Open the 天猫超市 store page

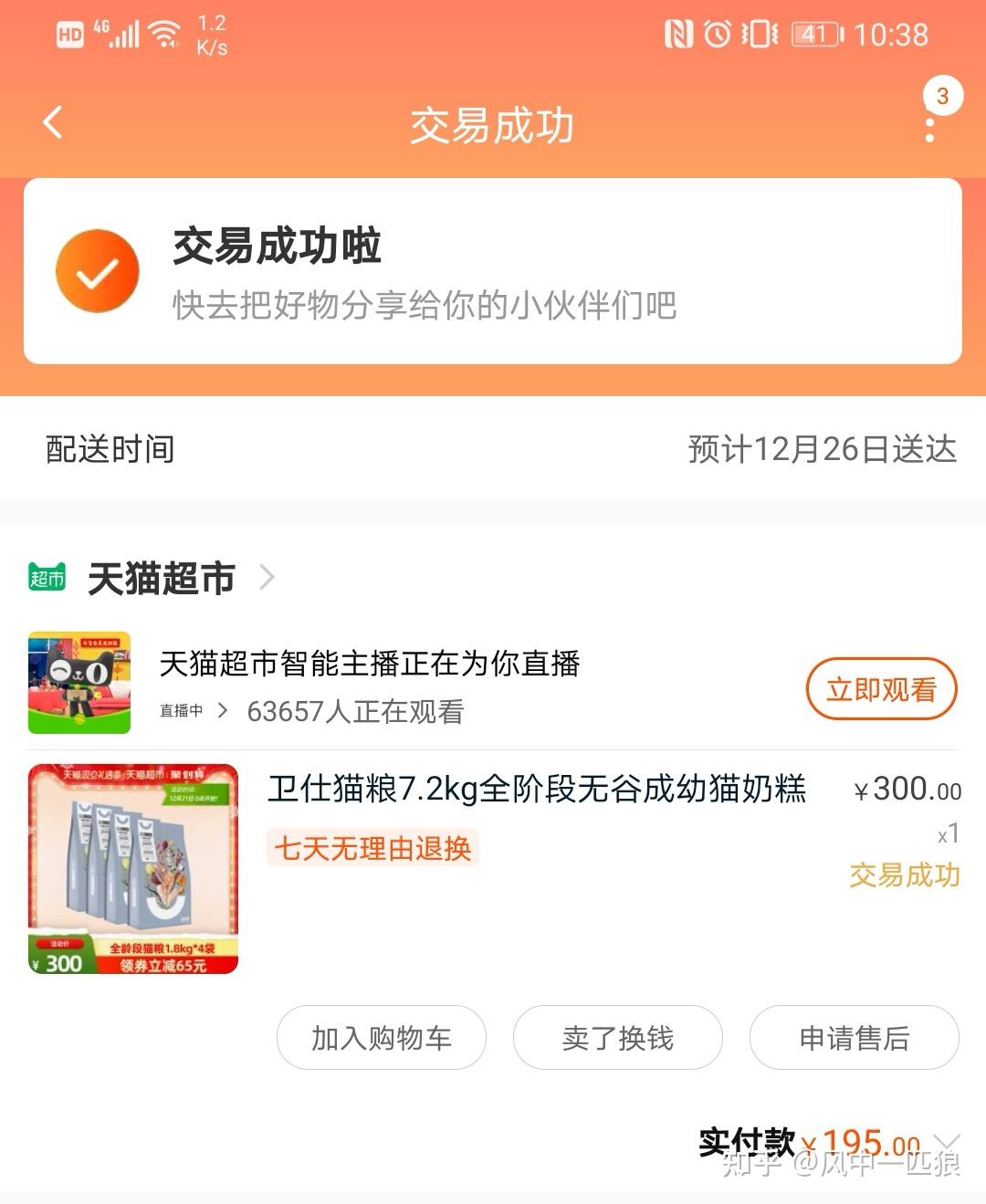pos(162,579)
